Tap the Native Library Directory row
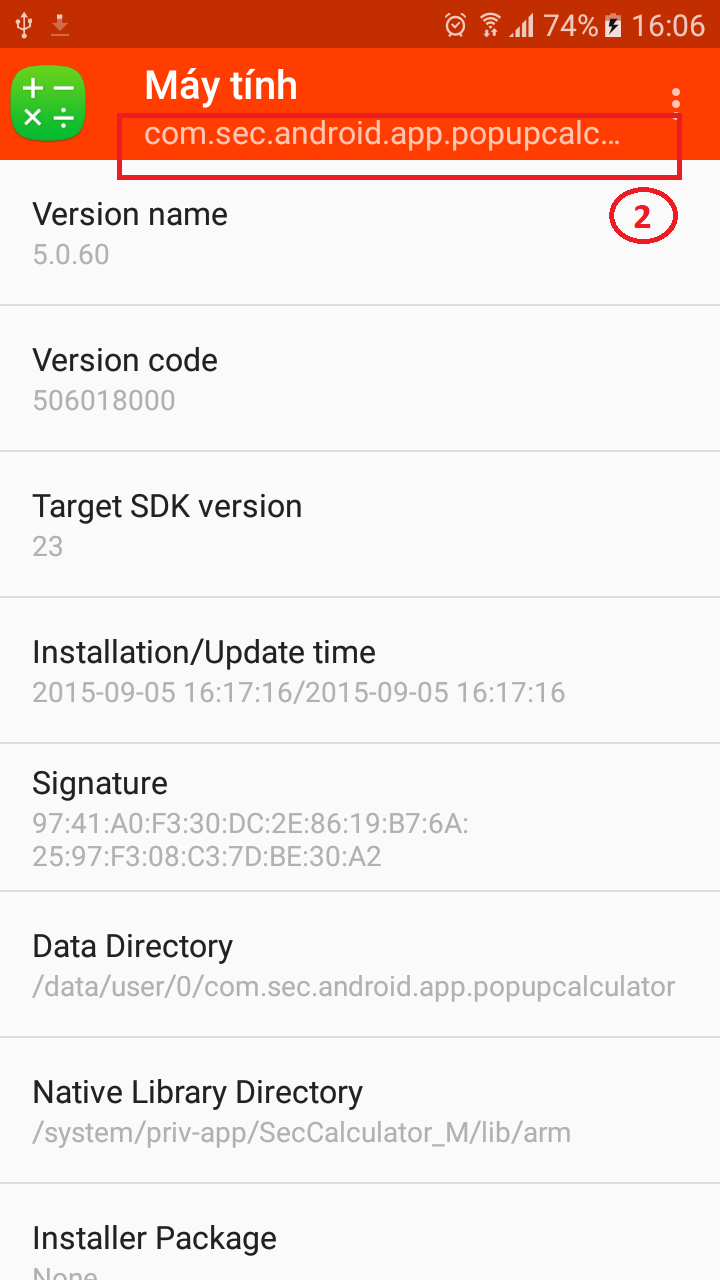The image size is (720, 1280). 360,1111
